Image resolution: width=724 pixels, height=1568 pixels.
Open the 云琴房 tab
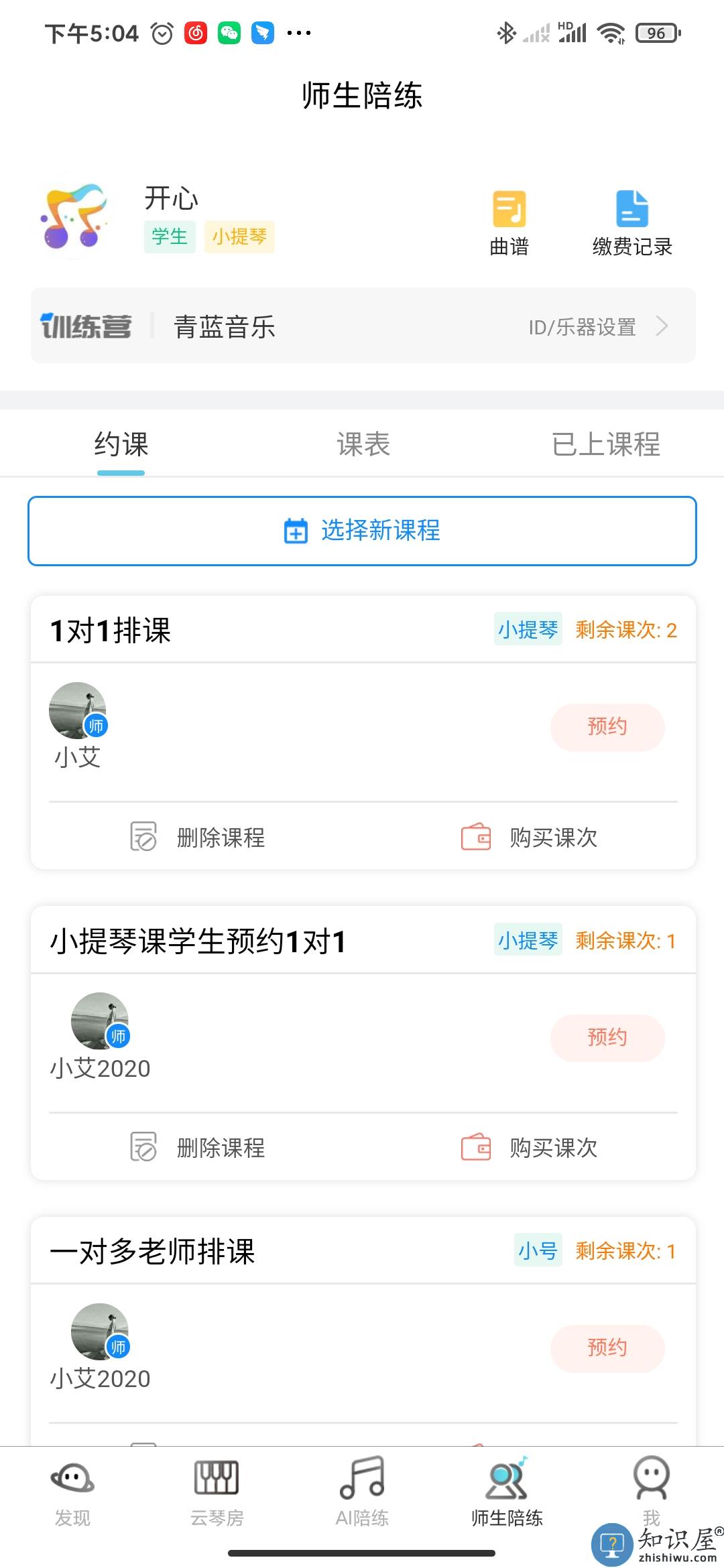point(217,1490)
